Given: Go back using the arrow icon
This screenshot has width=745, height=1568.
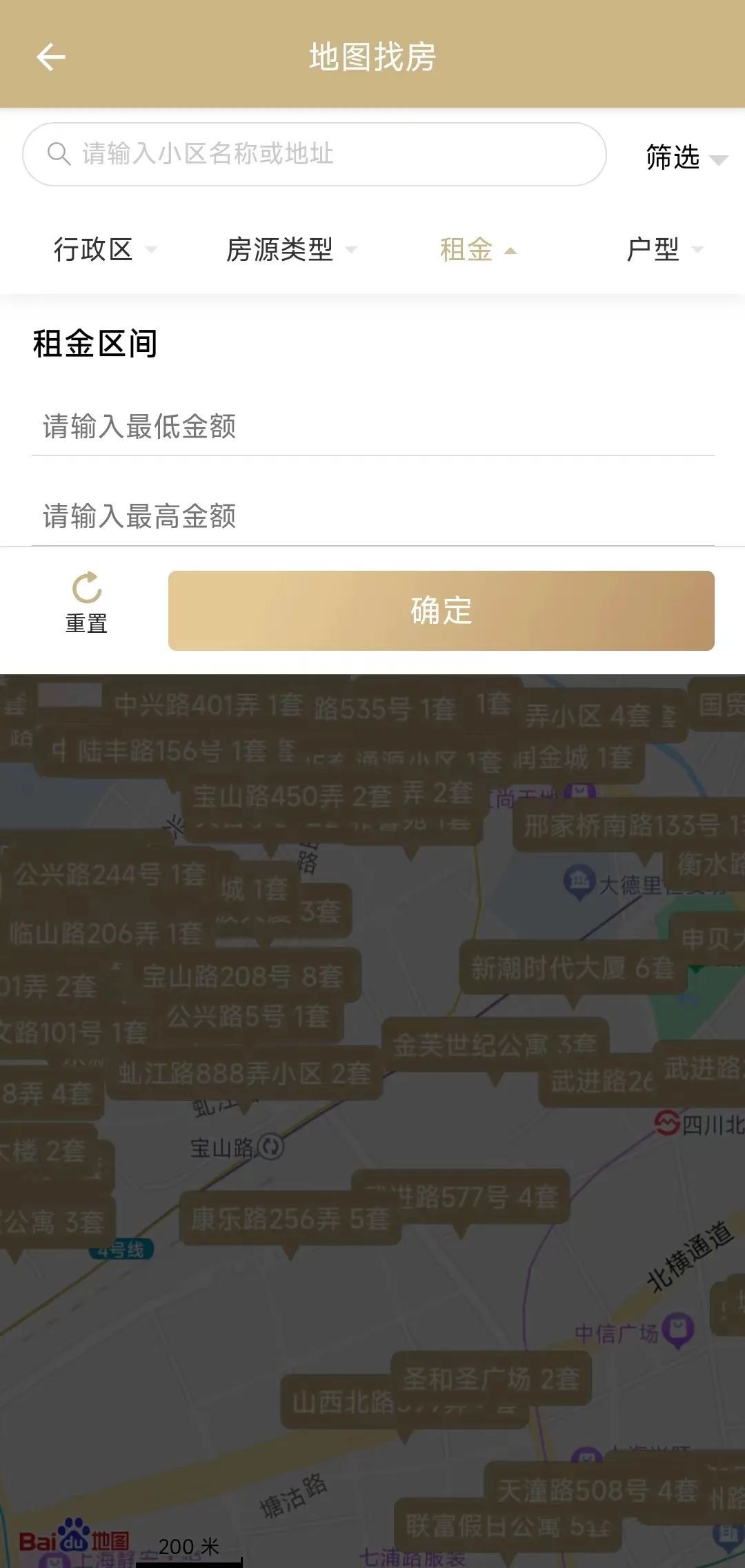Looking at the screenshot, I should [x=51, y=57].
